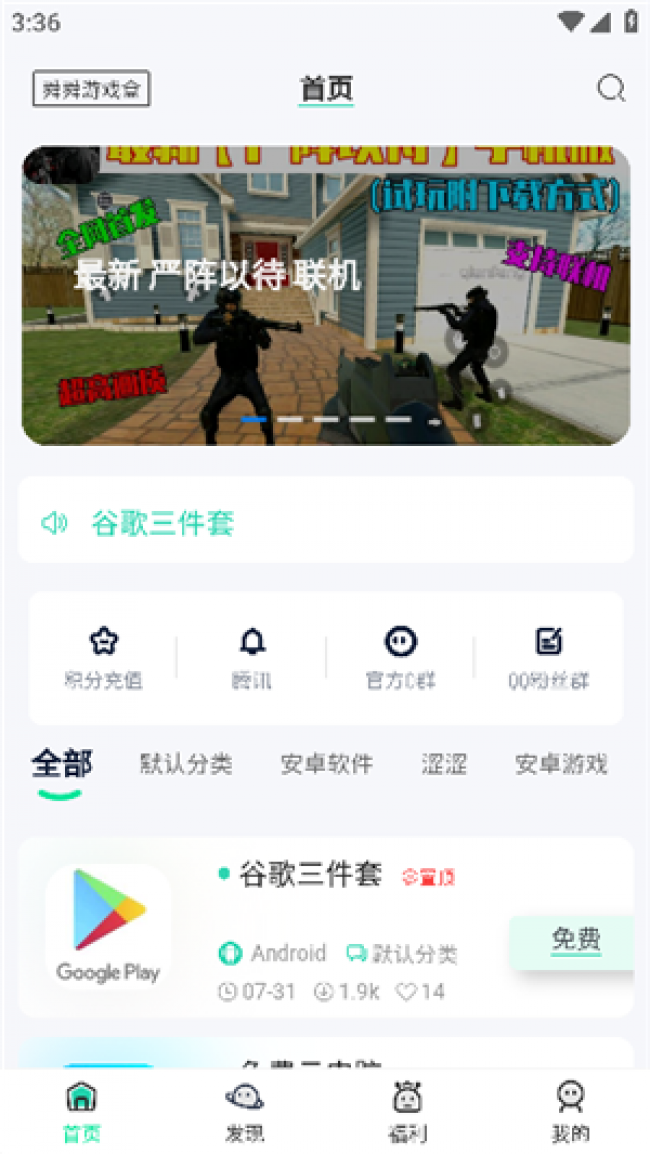Open the 官方Q群 shortcut

pyautogui.click(x=400, y=658)
